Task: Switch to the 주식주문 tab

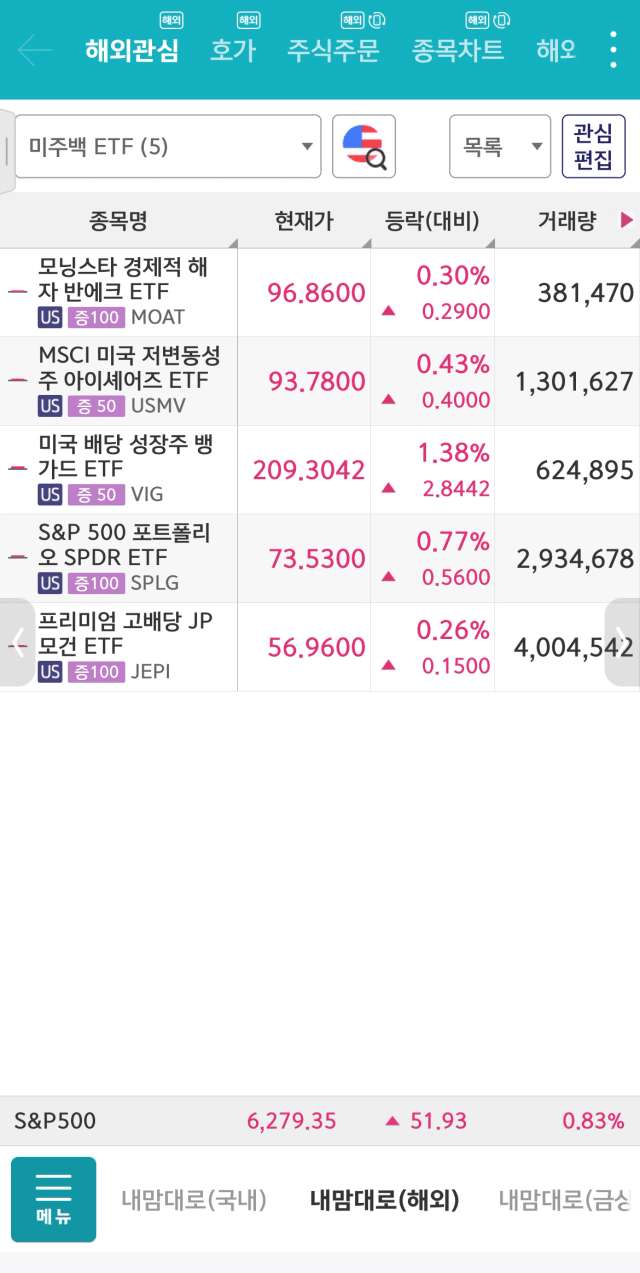Action: [x=333, y=50]
